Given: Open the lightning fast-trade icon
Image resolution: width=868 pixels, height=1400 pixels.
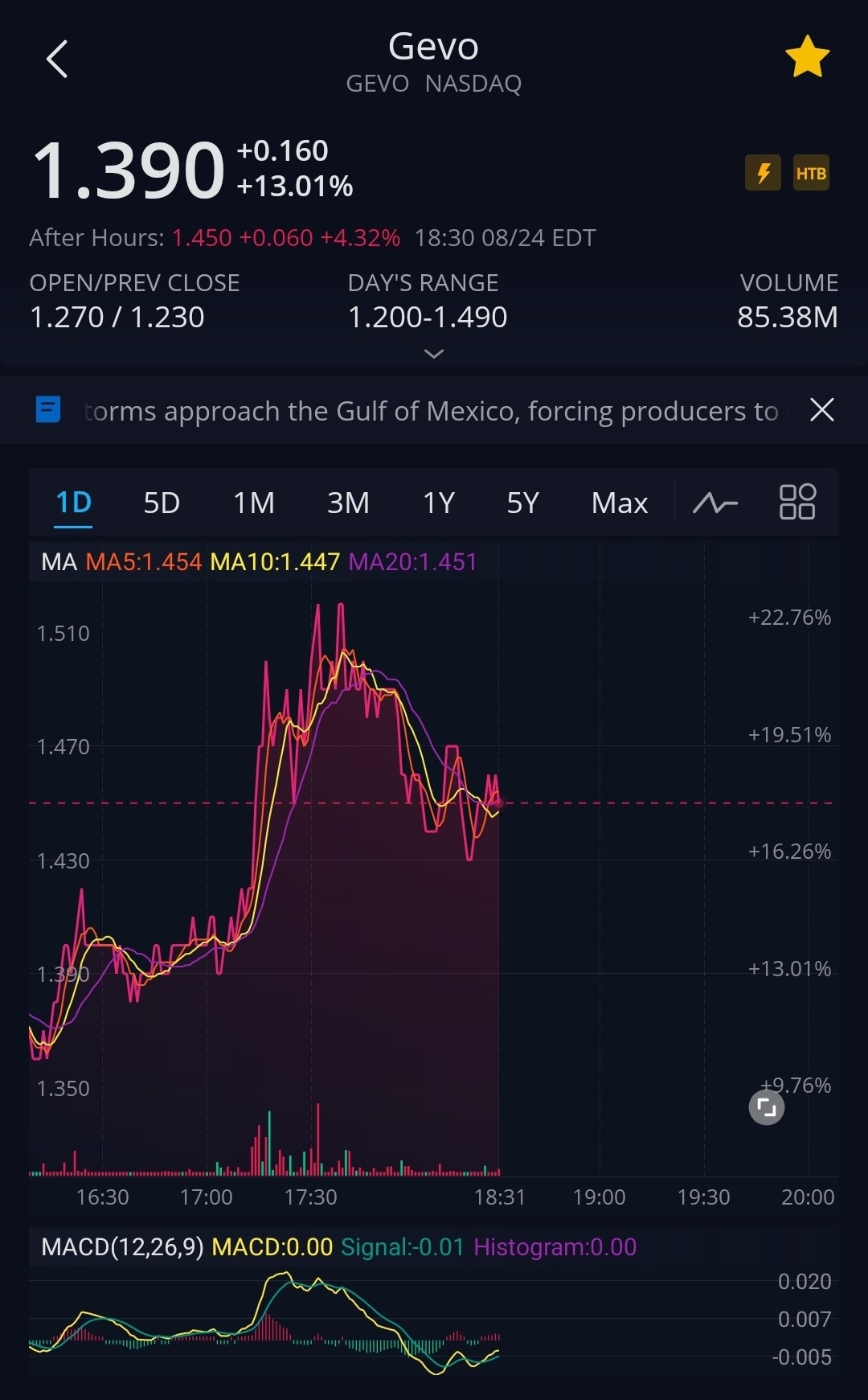Looking at the screenshot, I should (764, 173).
